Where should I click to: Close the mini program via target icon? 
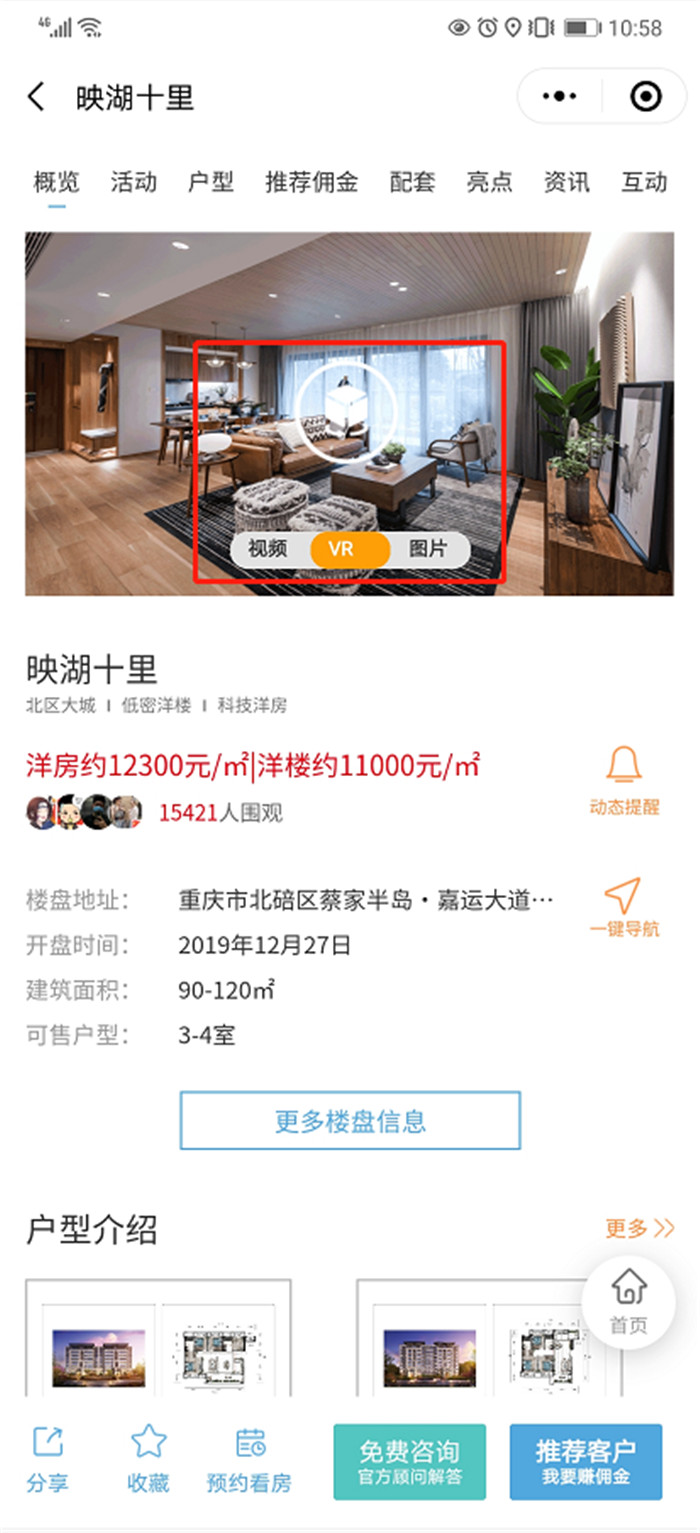[646, 97]
